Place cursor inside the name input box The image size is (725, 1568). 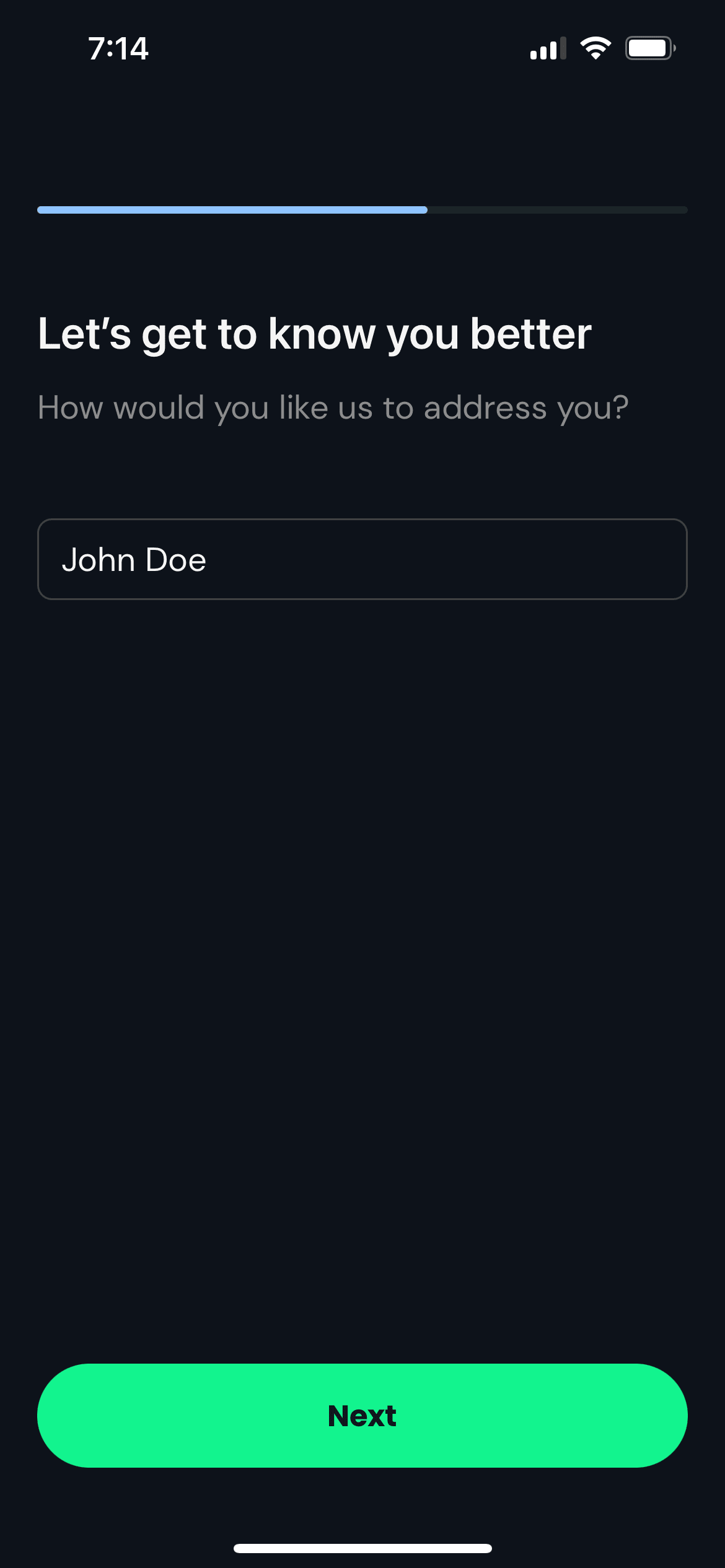click(x=362, y=559)
